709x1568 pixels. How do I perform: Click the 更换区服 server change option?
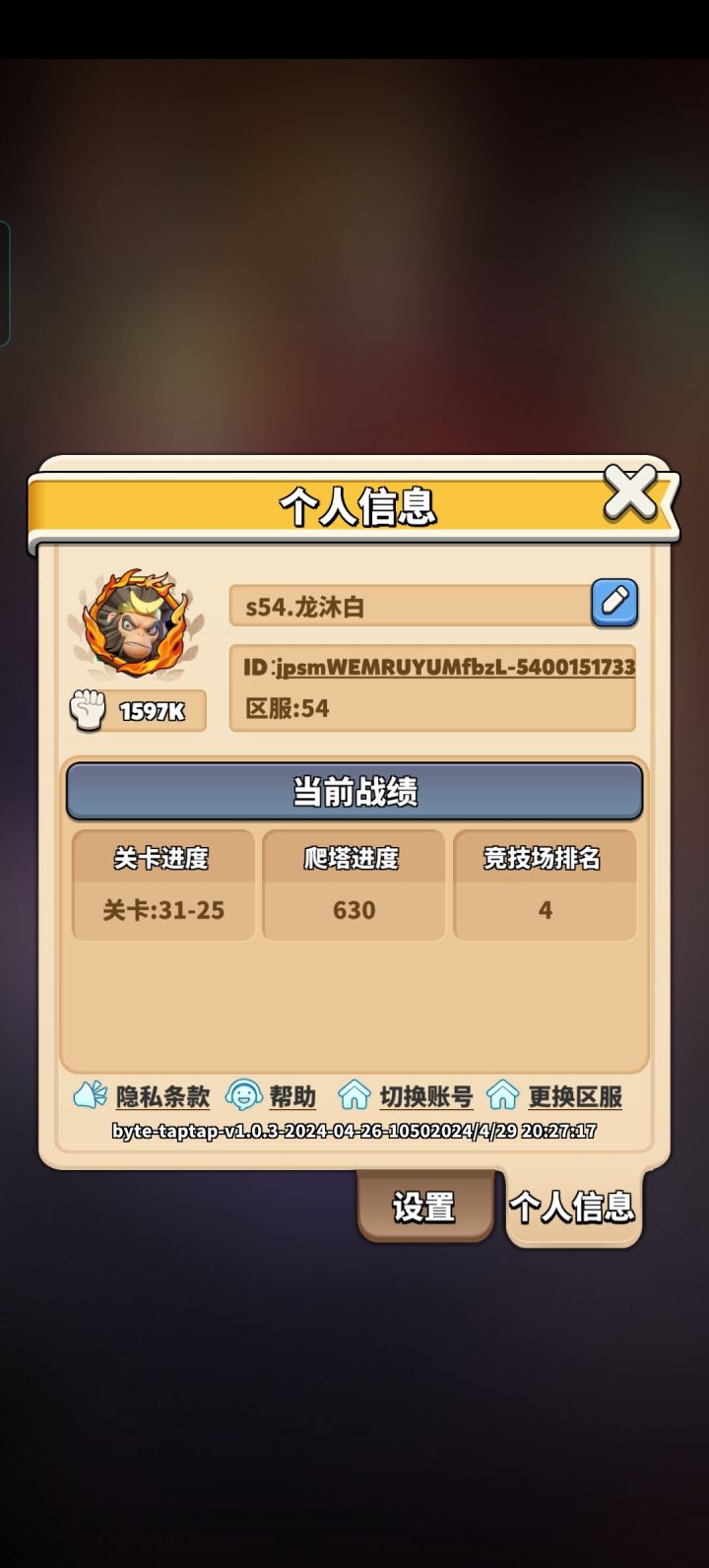click(576, 1096)
